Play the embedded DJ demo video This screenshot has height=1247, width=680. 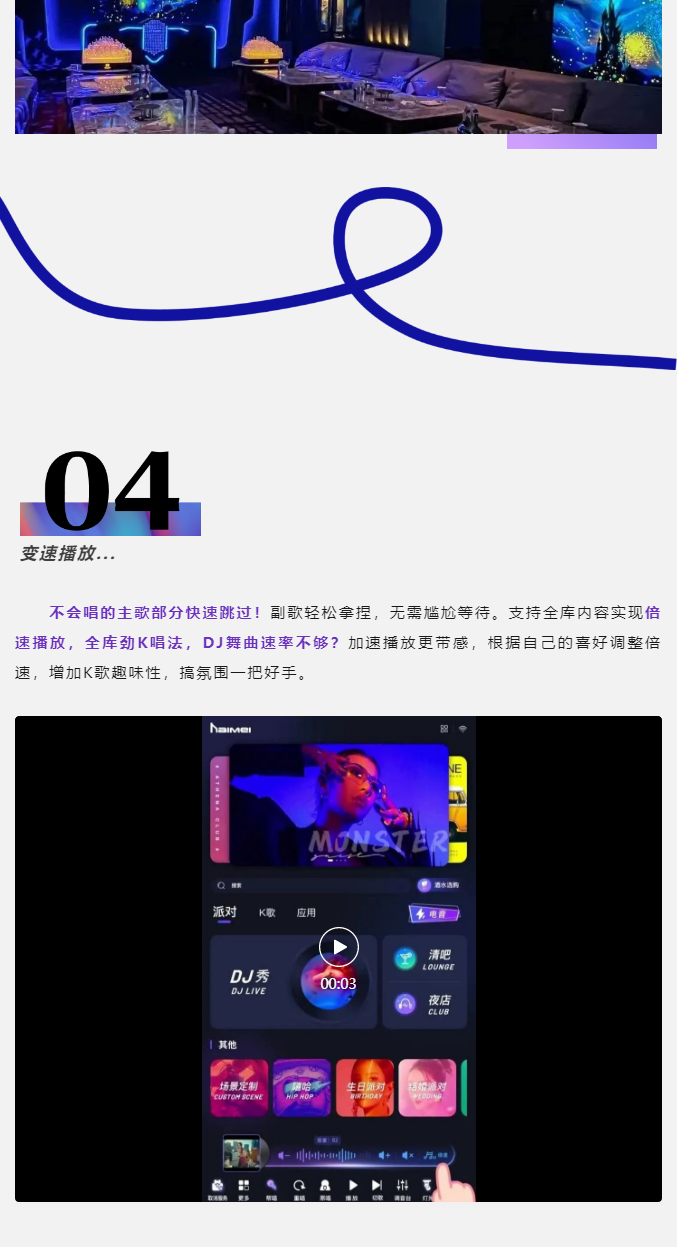338,946
